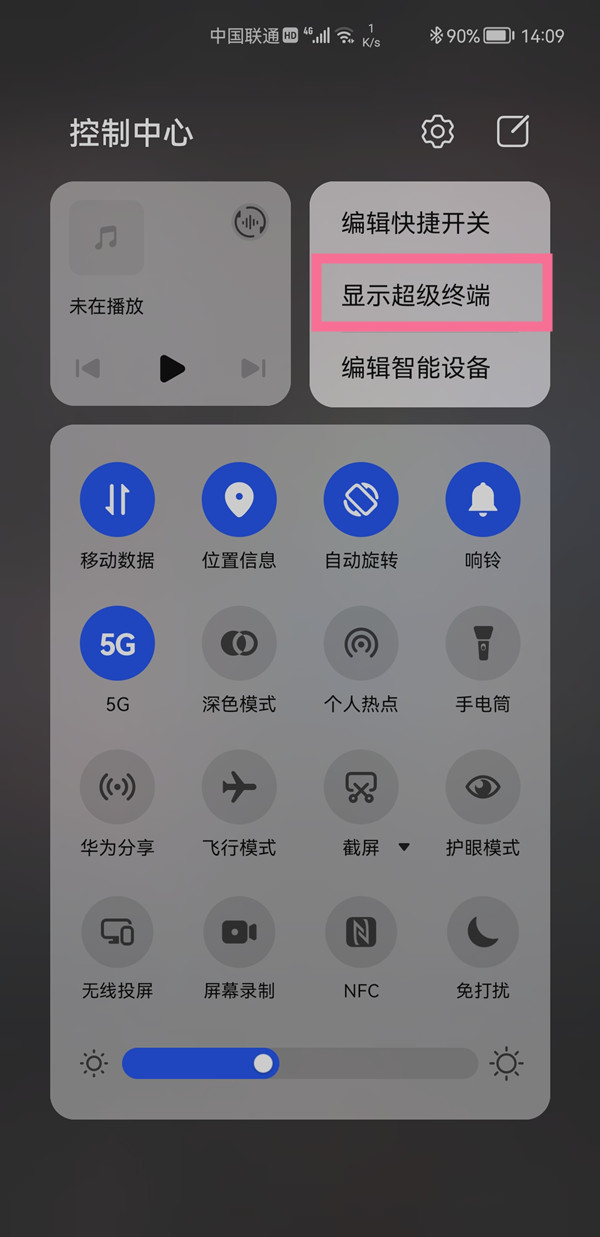The width and height of the screenshot is (600, 1237).
Task: Switch the 响铃 ringer mode
Action: coord(483,499)
